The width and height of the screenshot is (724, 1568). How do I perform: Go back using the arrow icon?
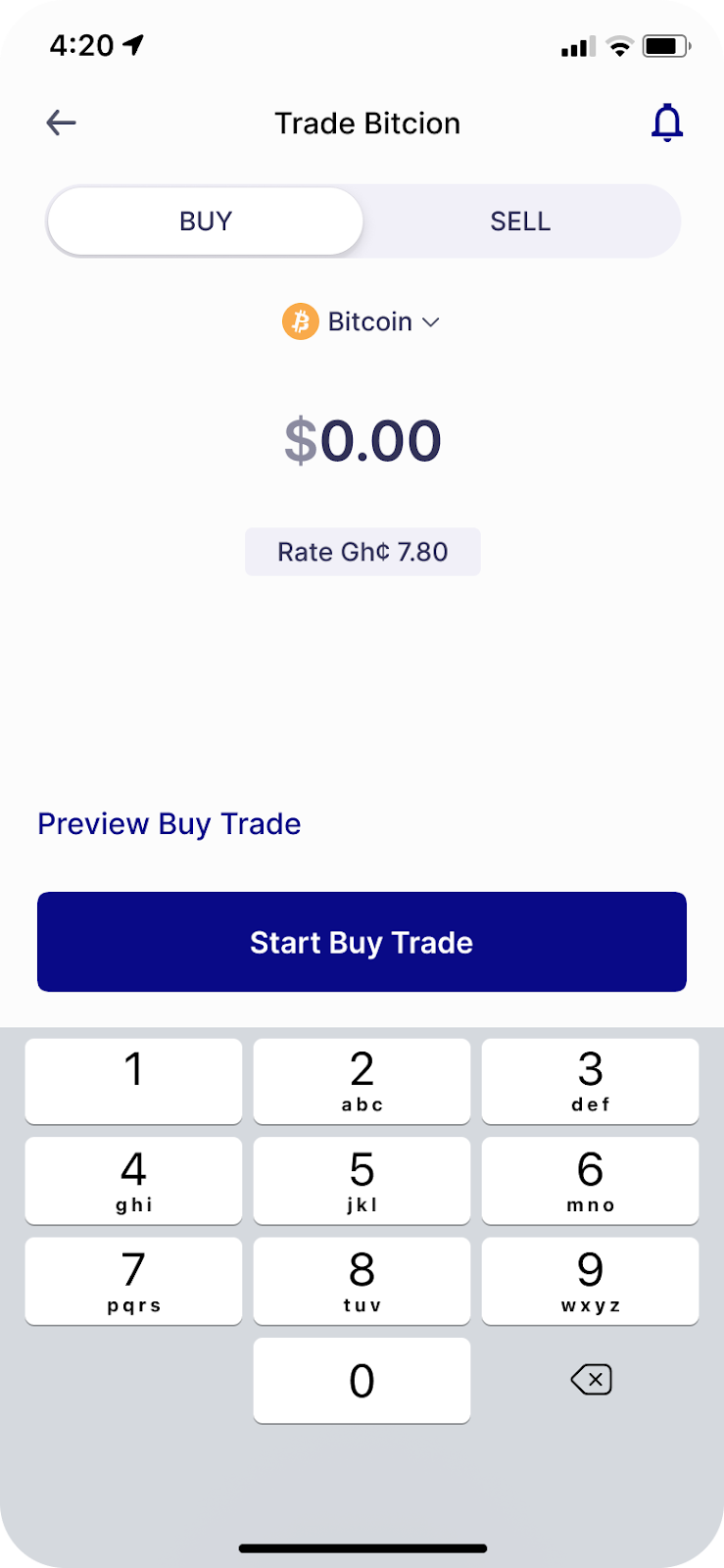pyautogui.click(x=61, y=122)
